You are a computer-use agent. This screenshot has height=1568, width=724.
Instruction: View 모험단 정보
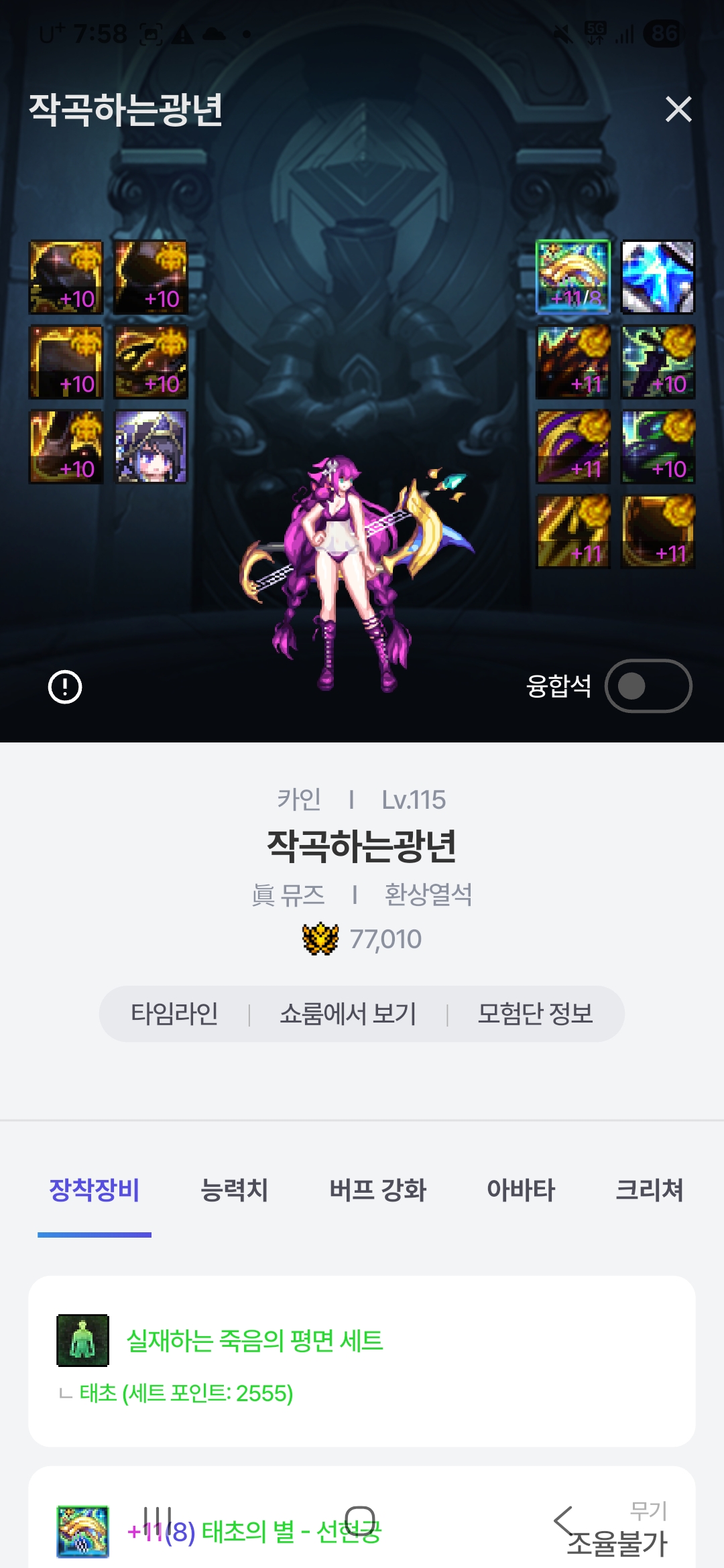(x=535, y=1014)
